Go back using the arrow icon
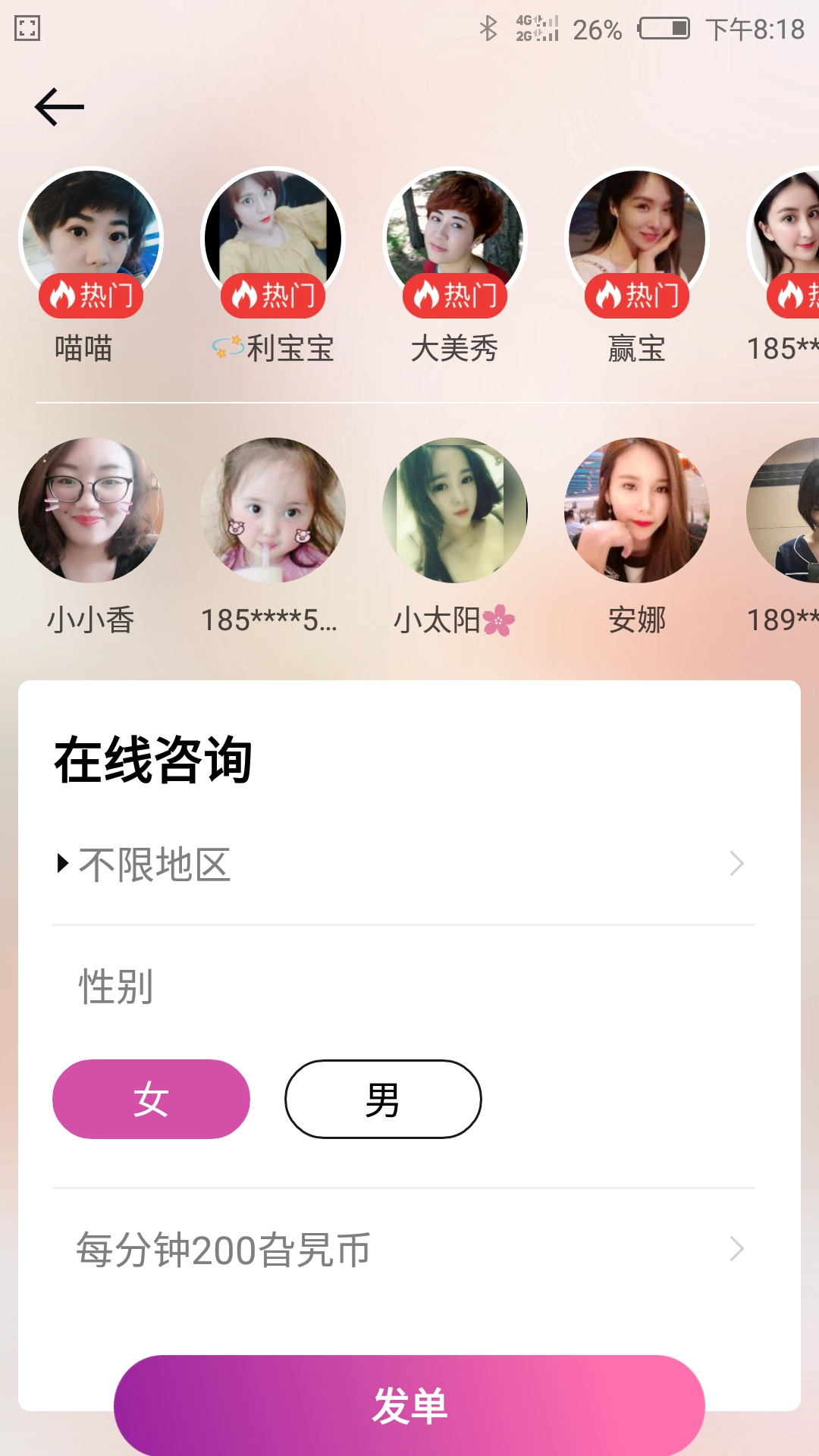This screenshot has width=819, height=1456. click(x=59, y=106)
